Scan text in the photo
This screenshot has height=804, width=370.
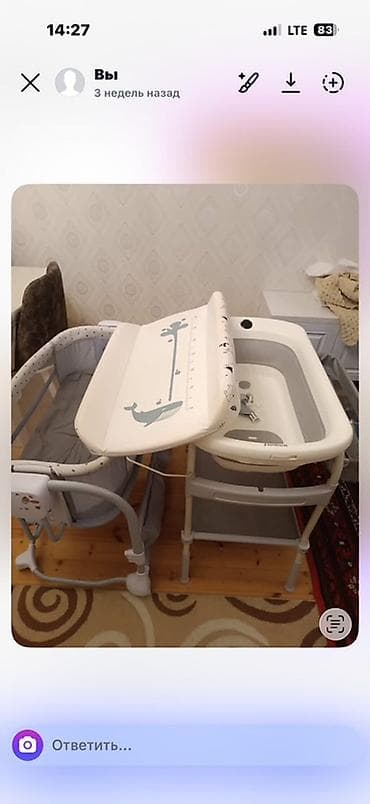(336, 624)
